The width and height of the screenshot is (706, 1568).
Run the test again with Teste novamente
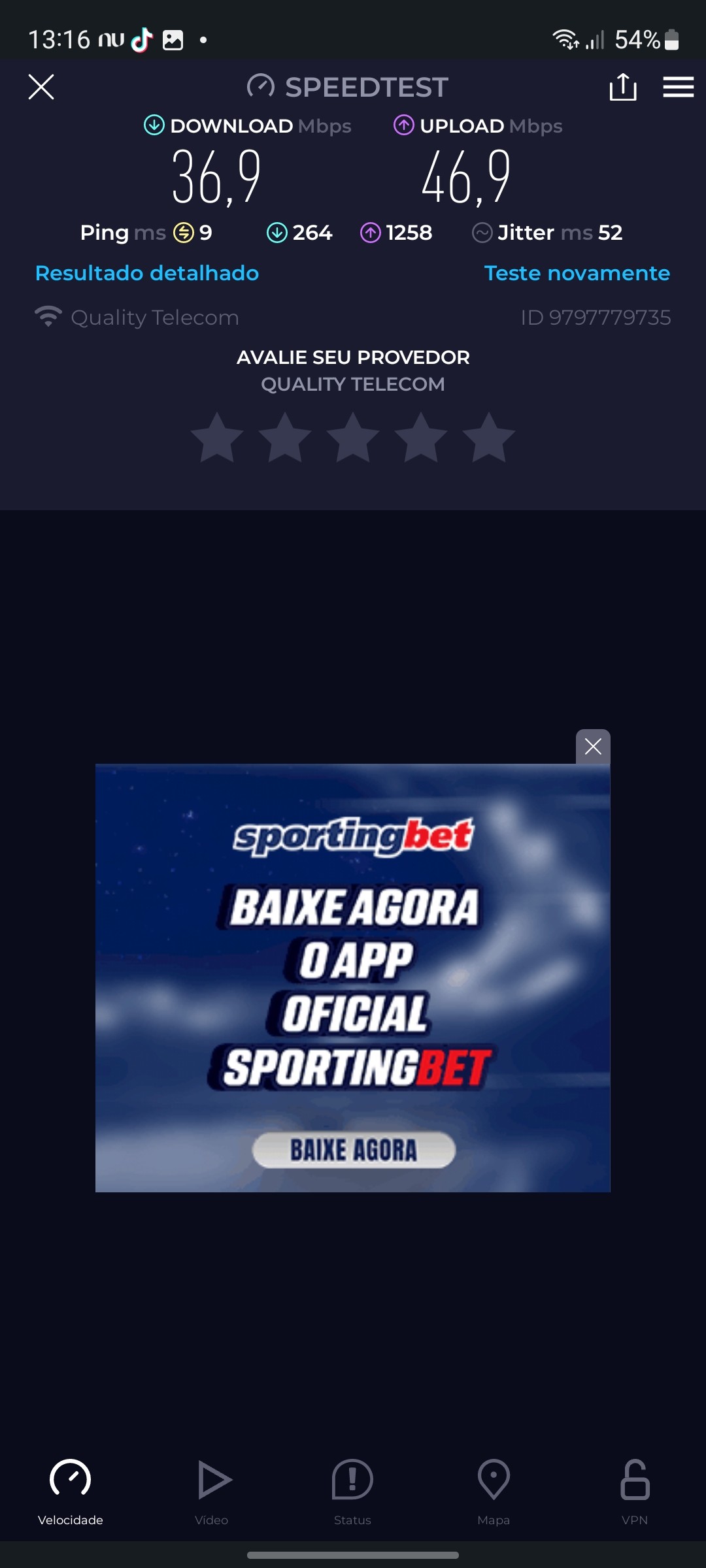[577, 273]
